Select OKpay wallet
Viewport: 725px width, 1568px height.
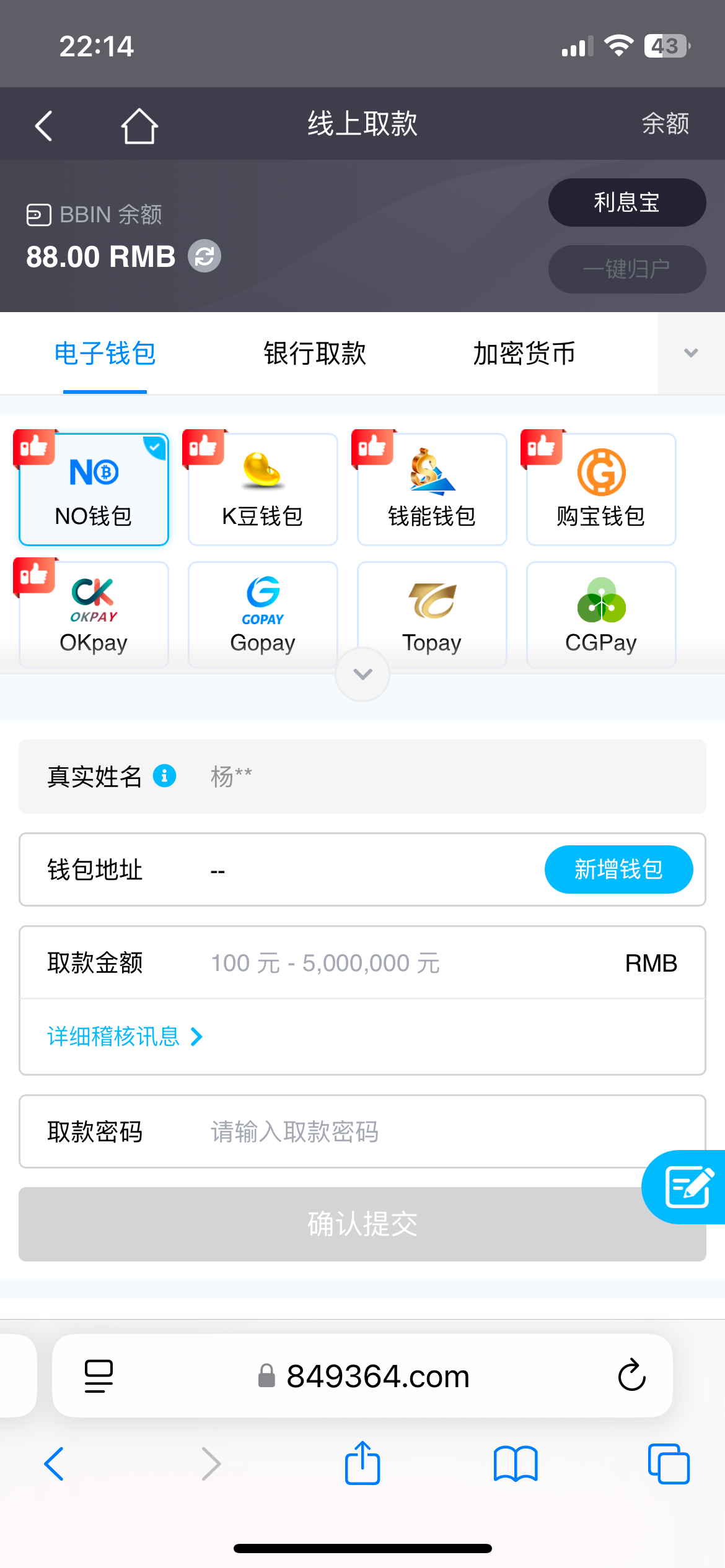pyautogui.click(x=94, y=615)
